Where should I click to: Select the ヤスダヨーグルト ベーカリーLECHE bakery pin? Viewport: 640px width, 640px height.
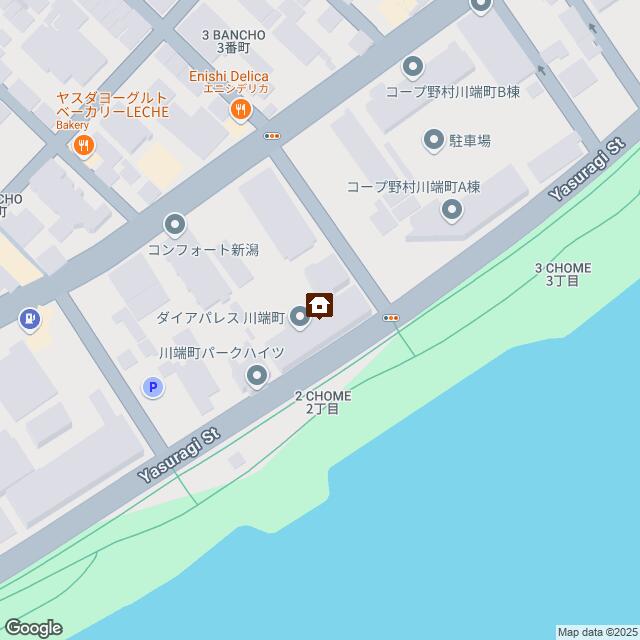pyautogui.click(x=83, y=146)
